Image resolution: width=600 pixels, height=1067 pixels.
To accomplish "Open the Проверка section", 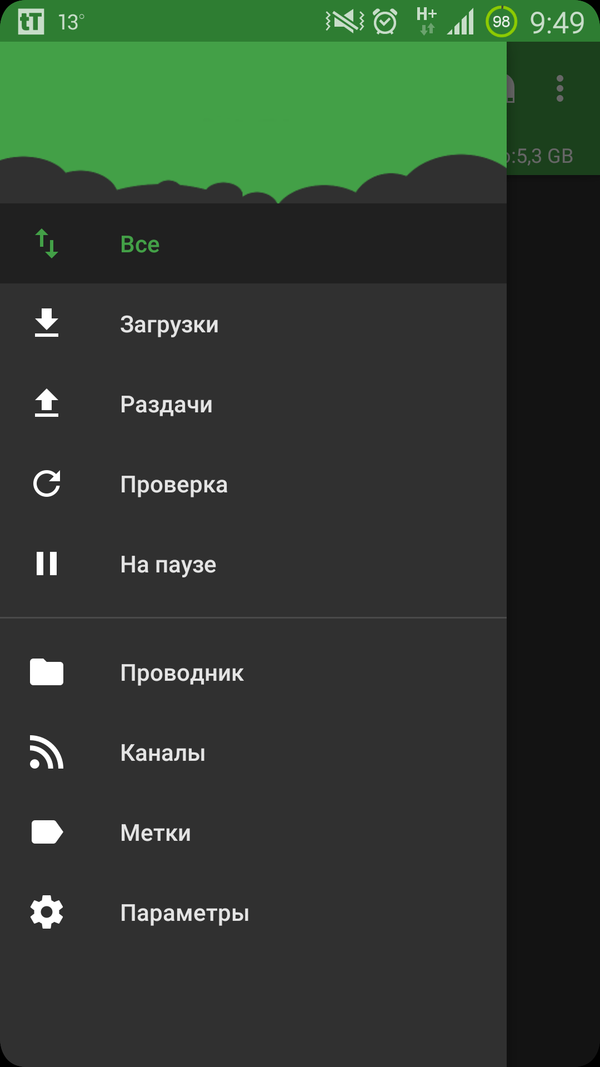I will click(x=253, y=485).
